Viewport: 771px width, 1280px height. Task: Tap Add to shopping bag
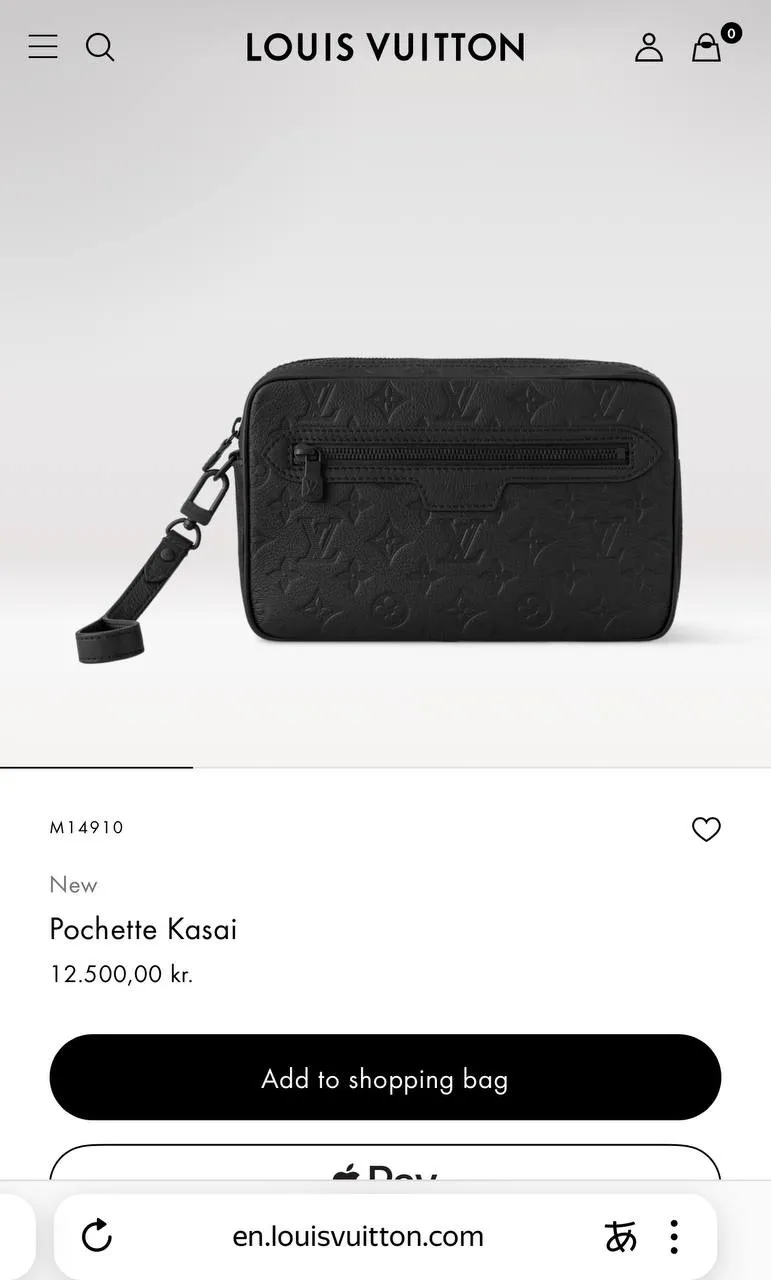(385, 1078)
